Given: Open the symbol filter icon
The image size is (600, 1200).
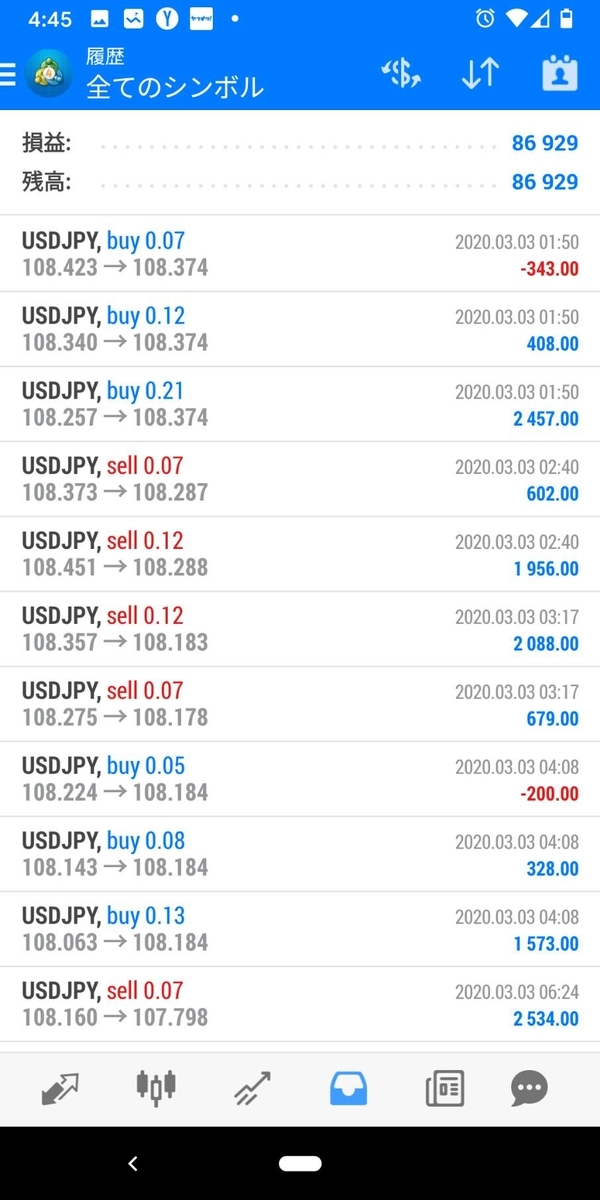Looking at the screenshot, I should (401, 75).
